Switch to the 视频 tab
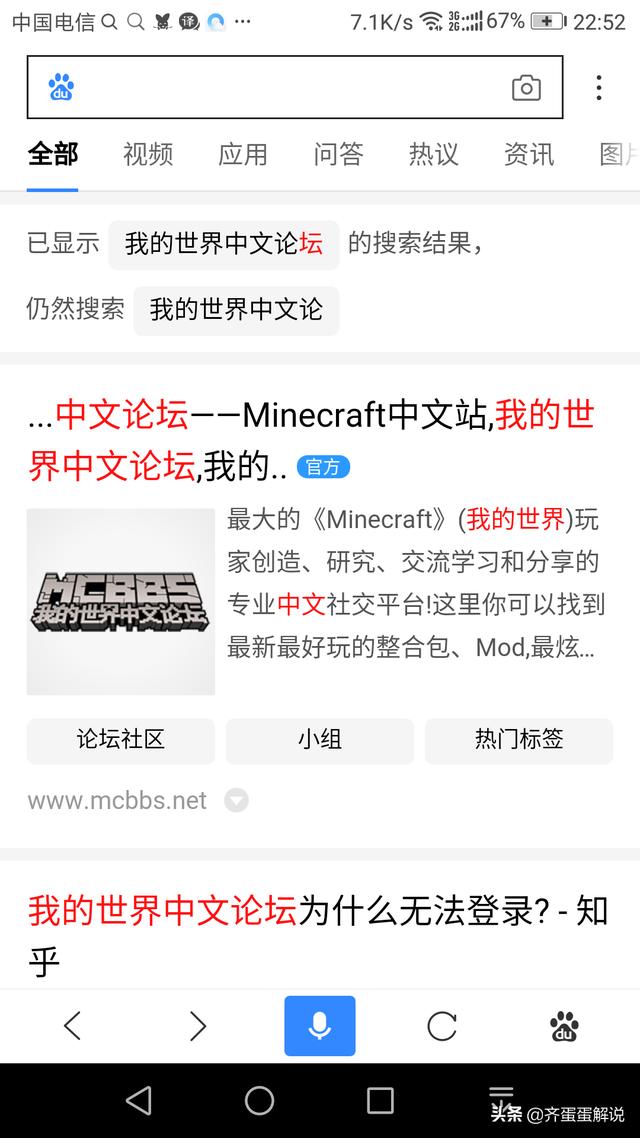 coord(148,154)
